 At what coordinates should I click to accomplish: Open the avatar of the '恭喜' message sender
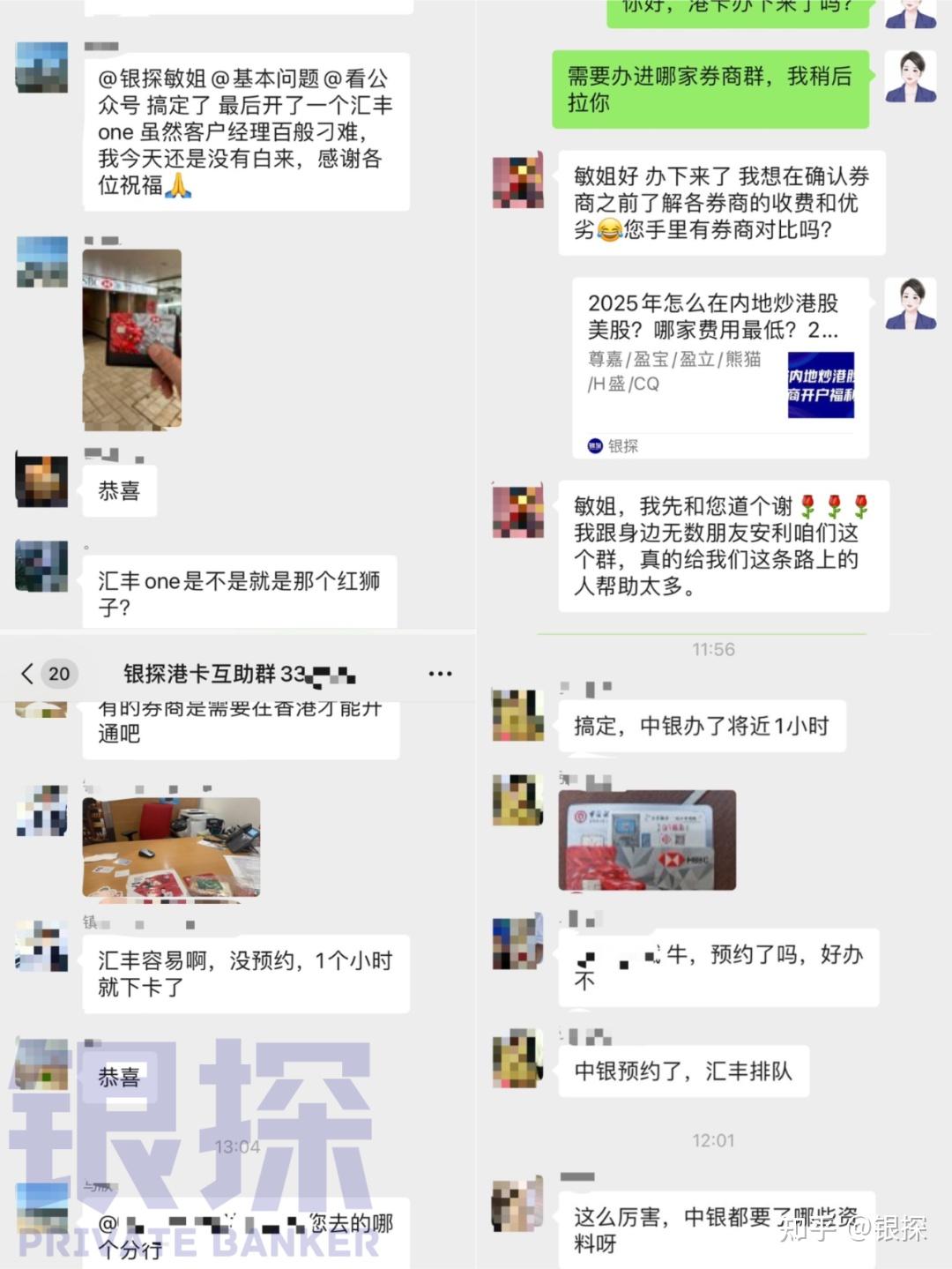click(x=41, y=481)
